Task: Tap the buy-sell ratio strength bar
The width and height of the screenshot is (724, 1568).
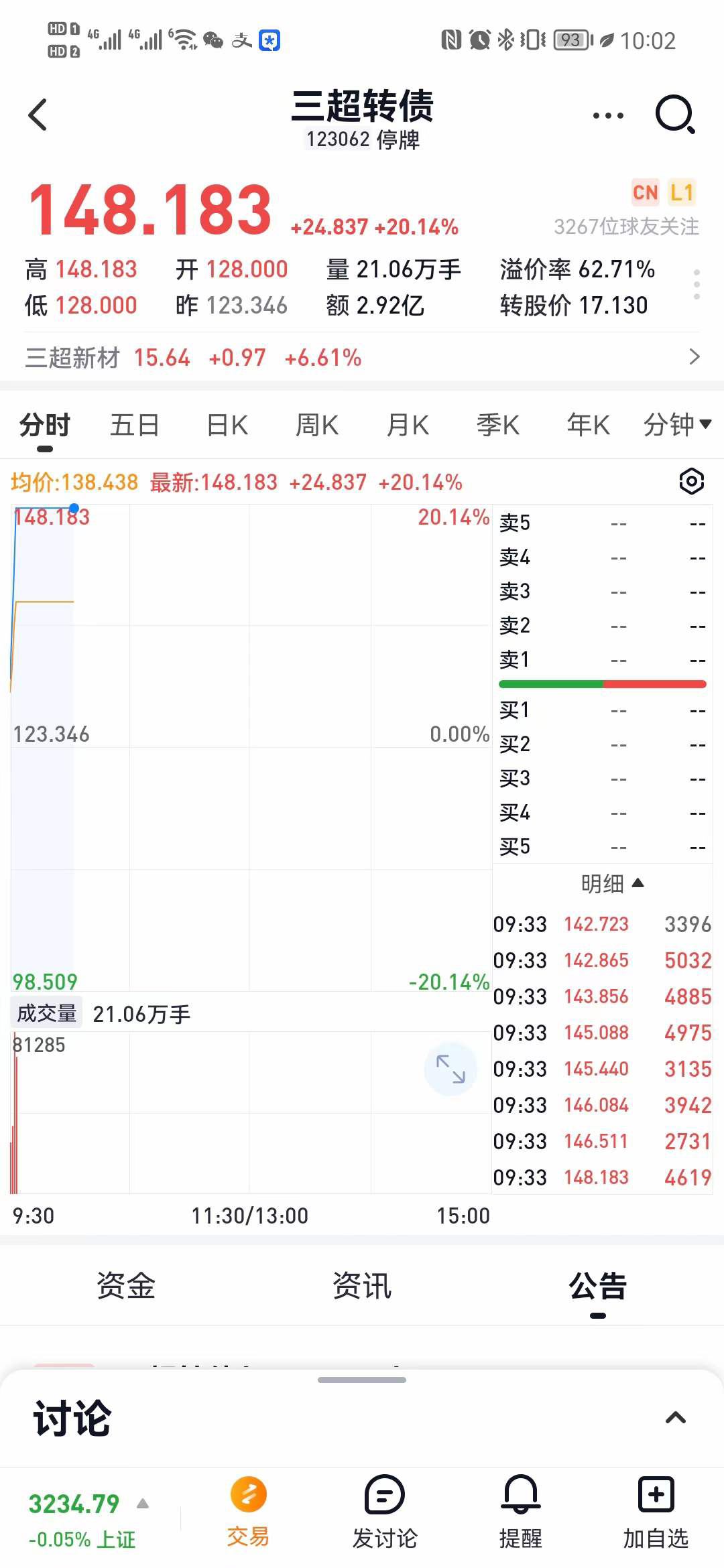Action: (602, 684)
